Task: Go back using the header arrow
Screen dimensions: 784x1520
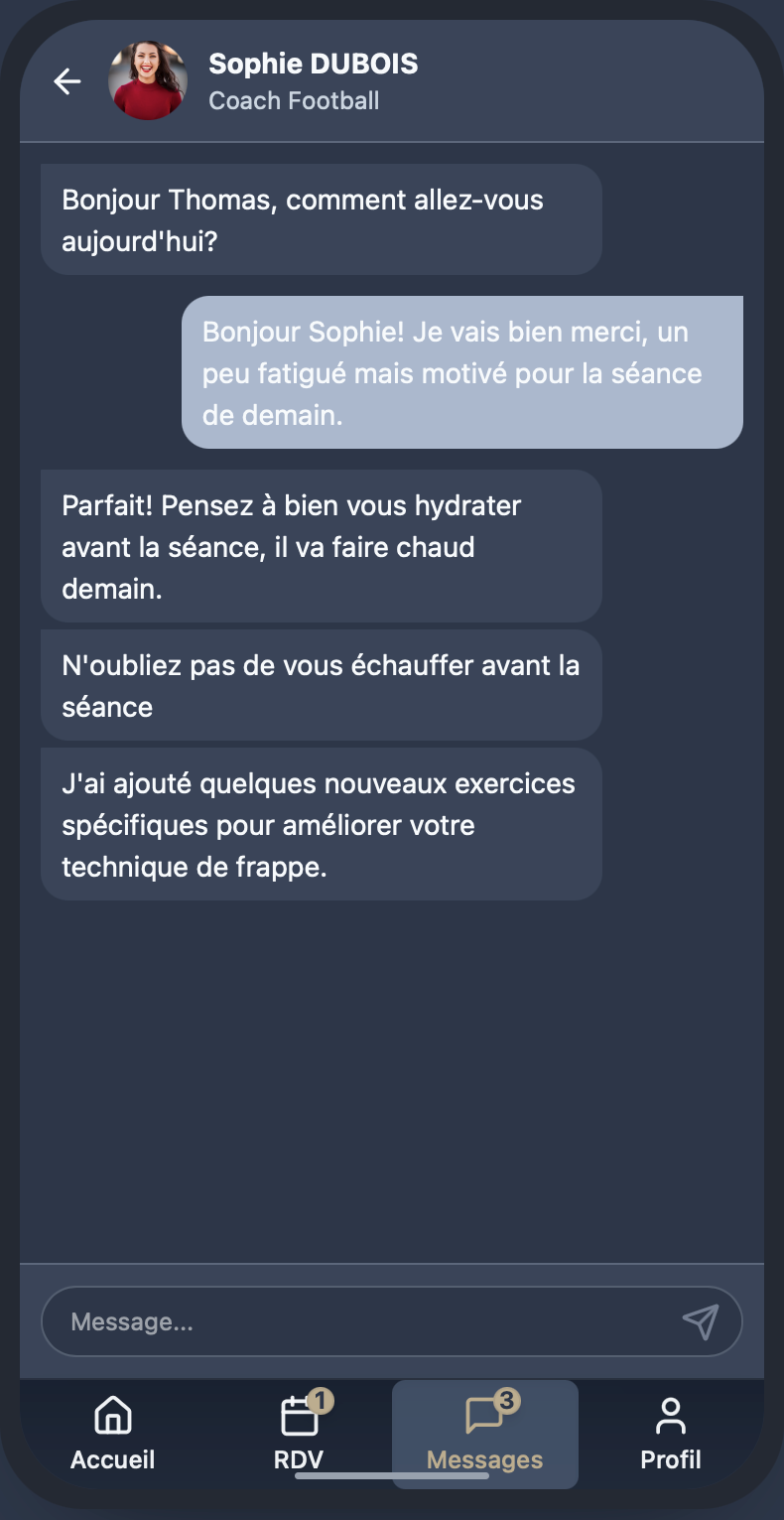Action: click(67, 81)
